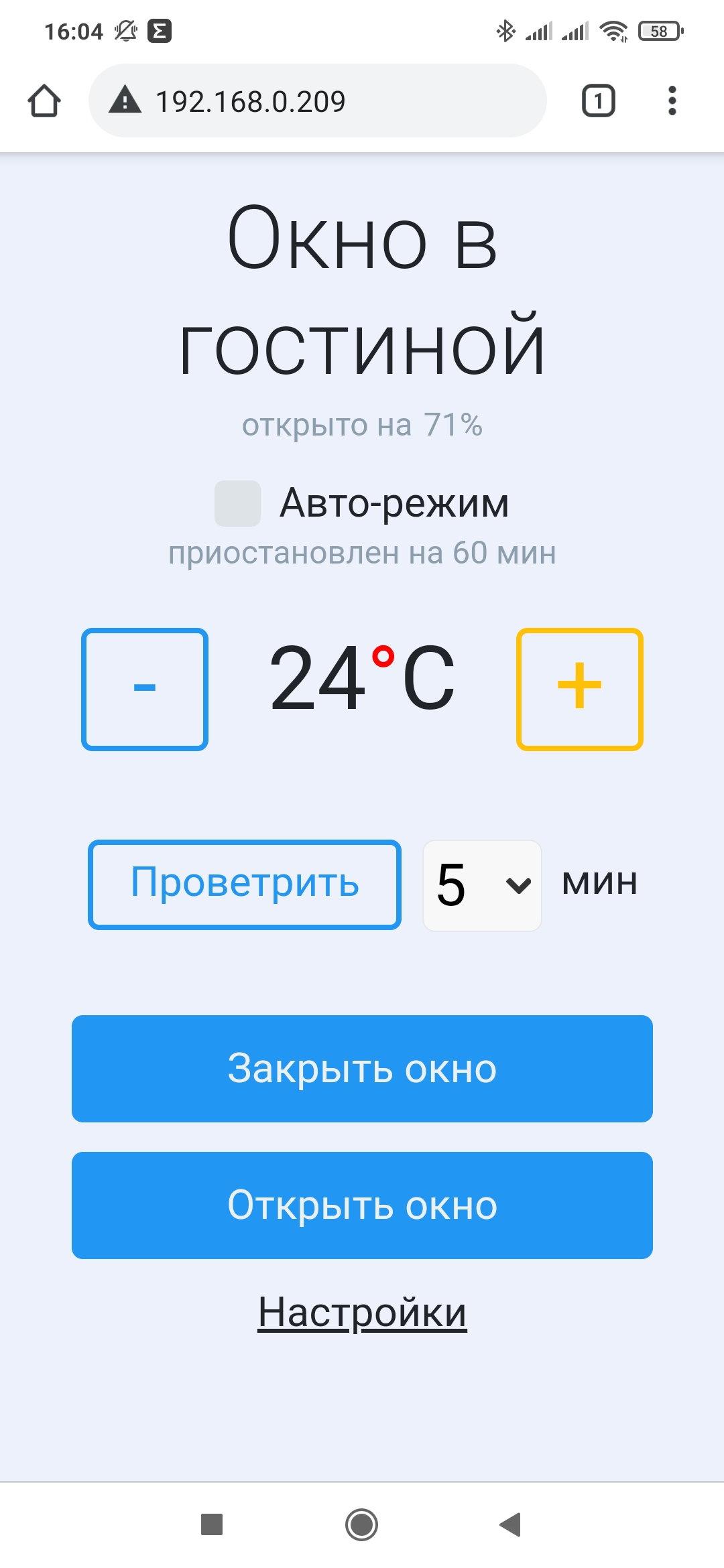Tap the Проветрить button
This screenshot has height=1568, width=724.
245,885
